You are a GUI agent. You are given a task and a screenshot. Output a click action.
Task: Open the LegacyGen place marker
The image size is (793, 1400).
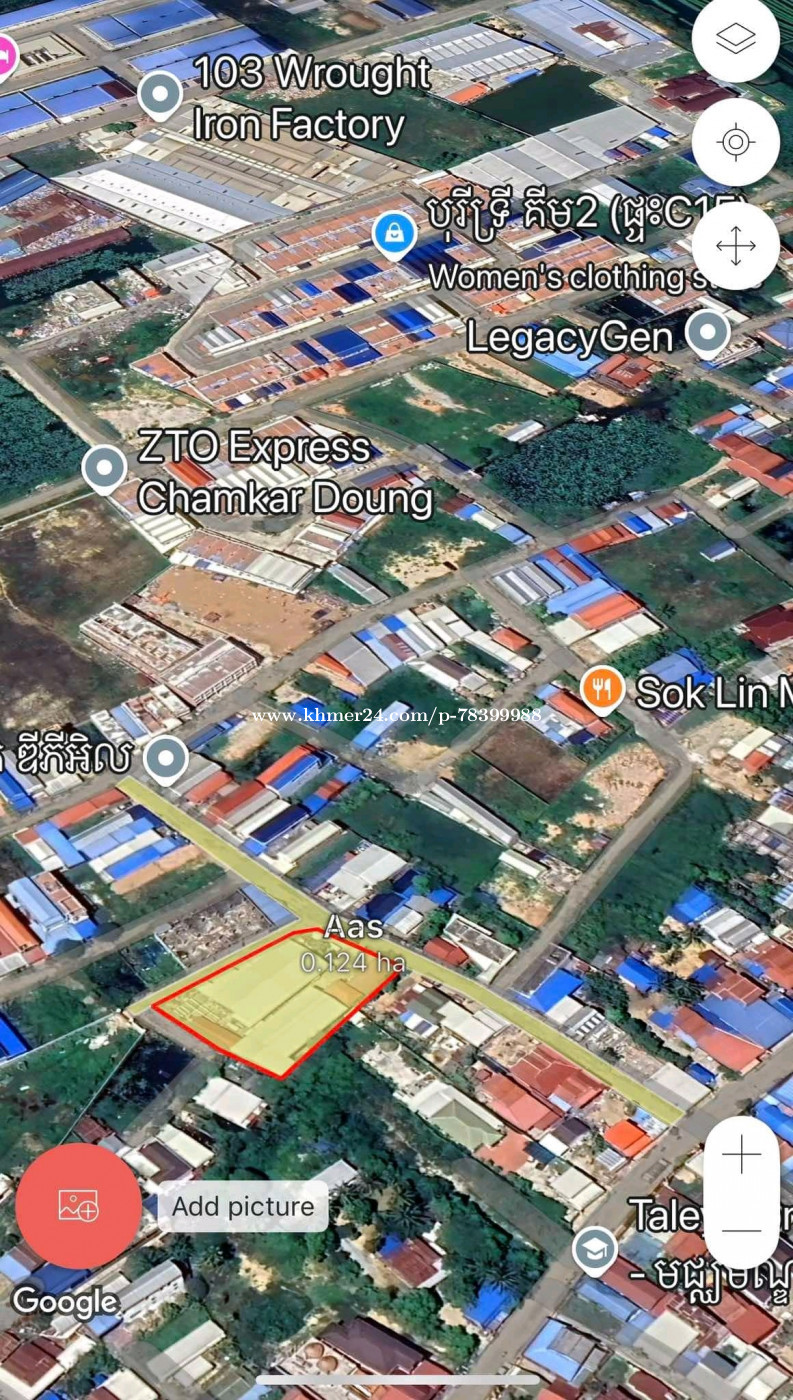pyautogui.click(x=708, y=334)
